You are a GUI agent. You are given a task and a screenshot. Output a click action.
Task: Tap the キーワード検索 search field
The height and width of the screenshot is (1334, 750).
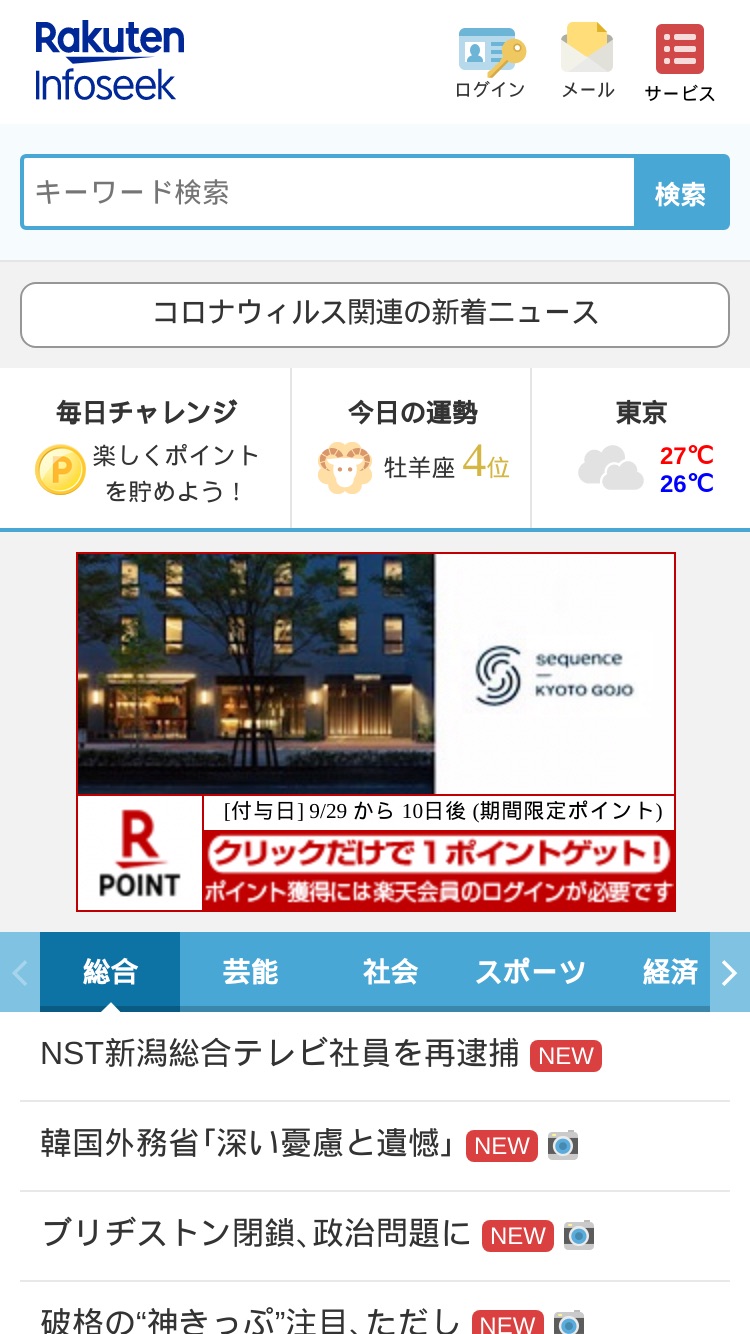[x=329, y=192]
